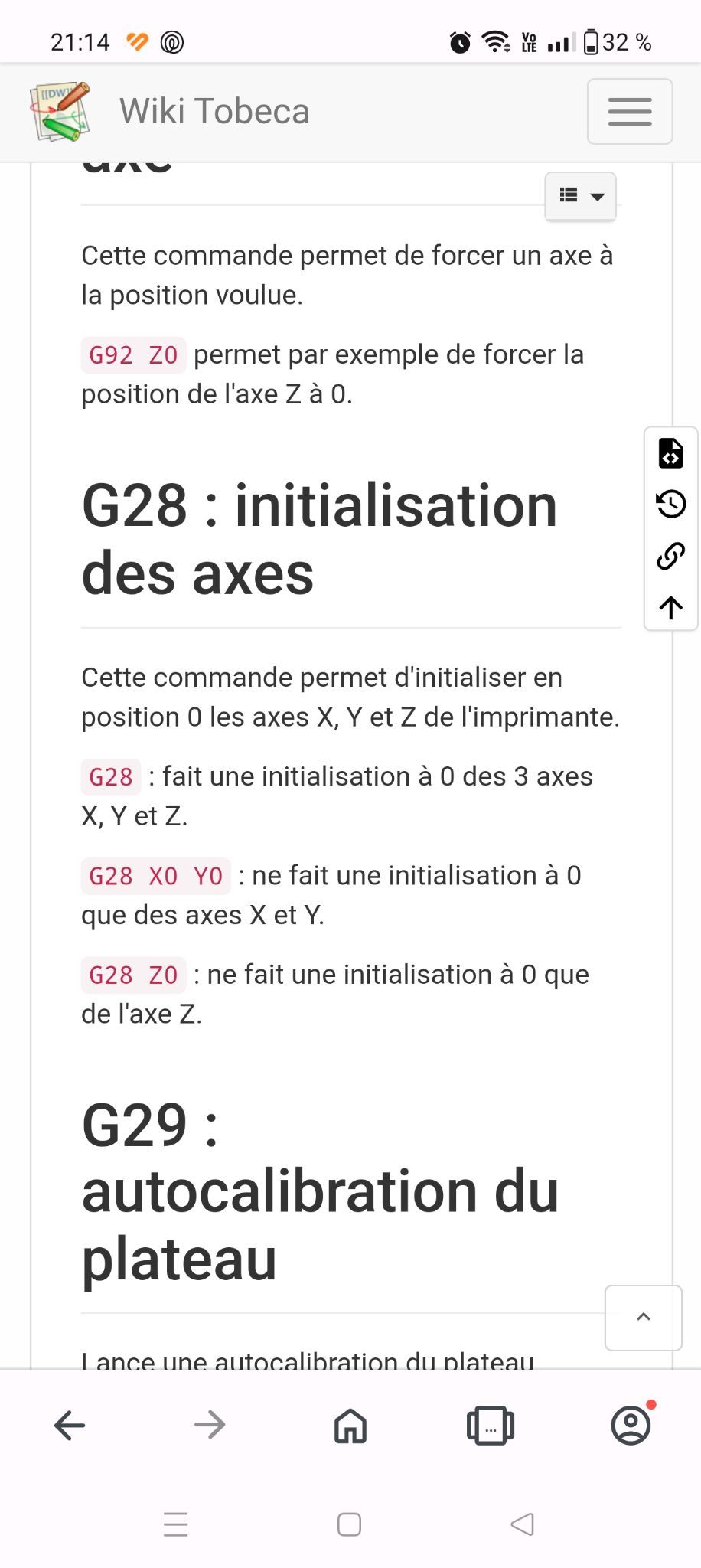Go forward in the browser
Image resolution: width=701 pixels, height=1568 pixels.
[x=210, y=1425]
